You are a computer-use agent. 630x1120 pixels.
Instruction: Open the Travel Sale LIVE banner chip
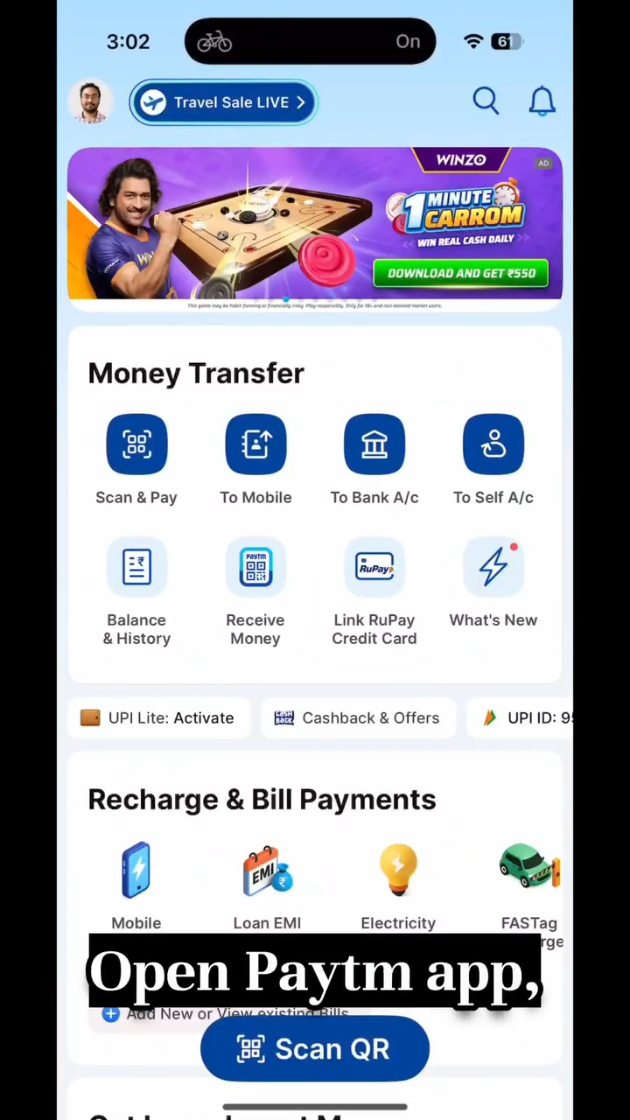click(223, 102)
